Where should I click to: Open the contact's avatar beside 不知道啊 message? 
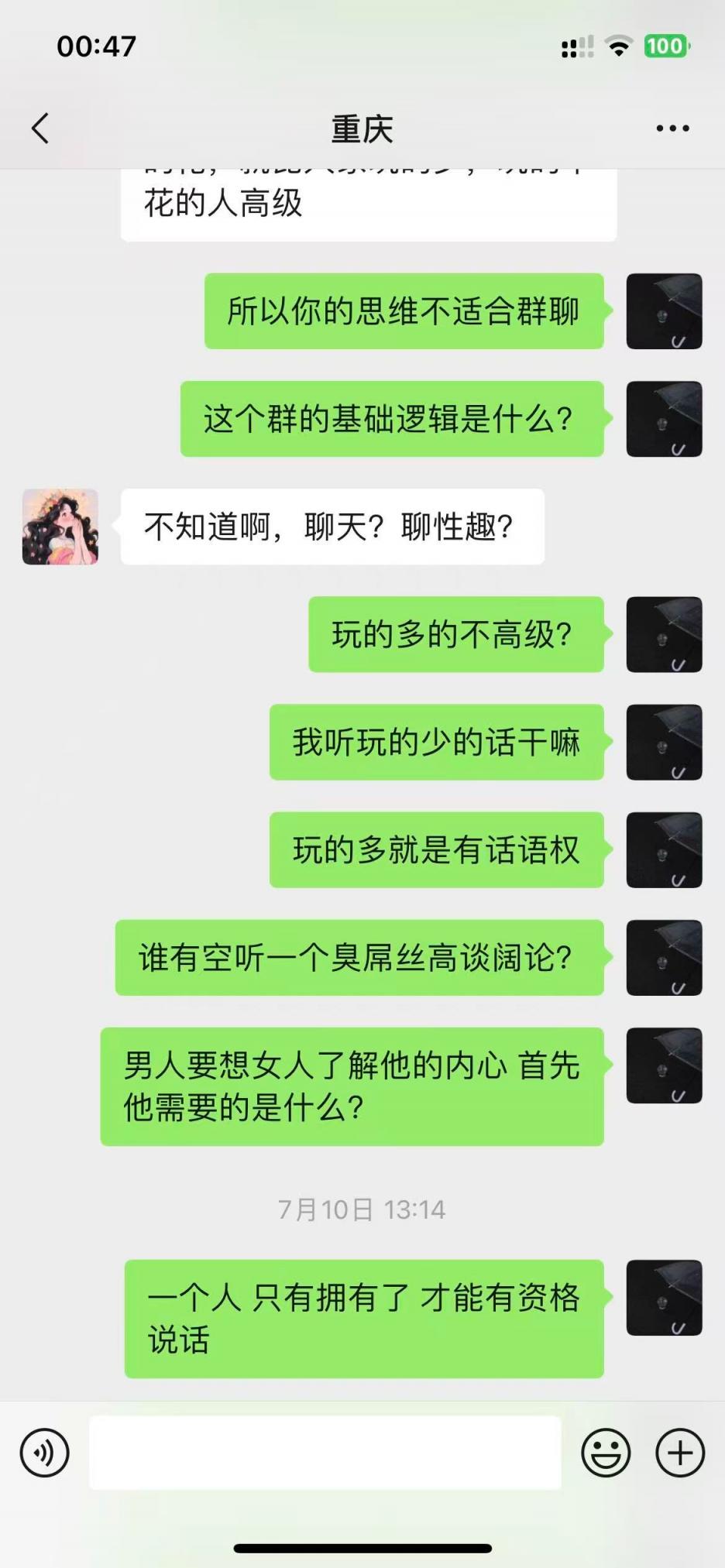click(x=60, y=527)
